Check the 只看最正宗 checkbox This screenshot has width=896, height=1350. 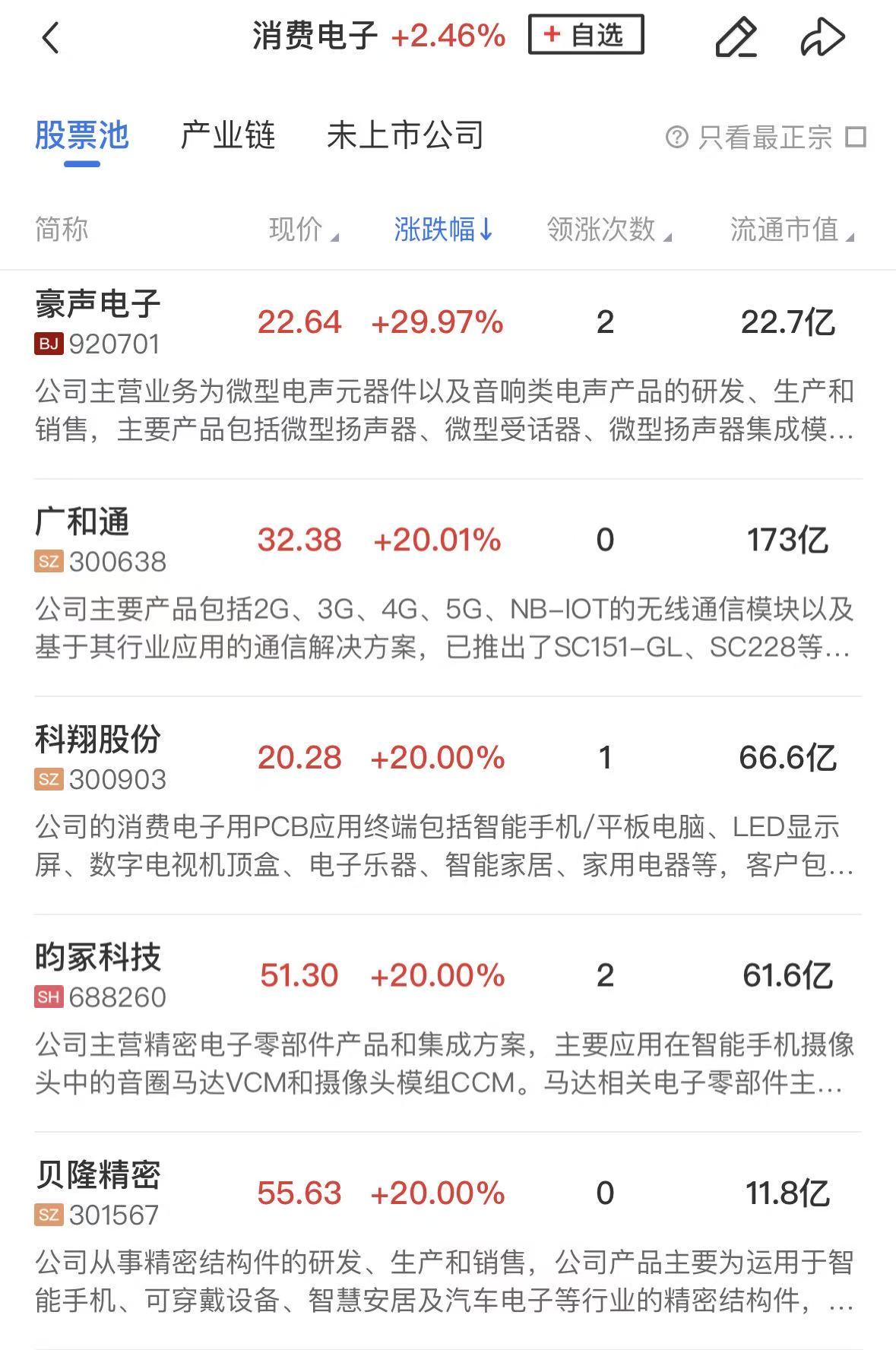[856, 138]
